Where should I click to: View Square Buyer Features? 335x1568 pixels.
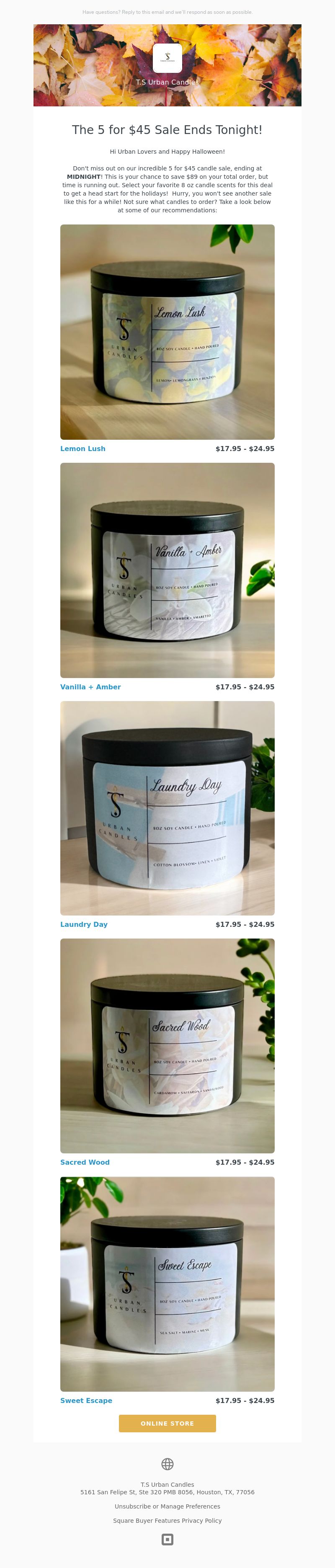point(146,1520)
